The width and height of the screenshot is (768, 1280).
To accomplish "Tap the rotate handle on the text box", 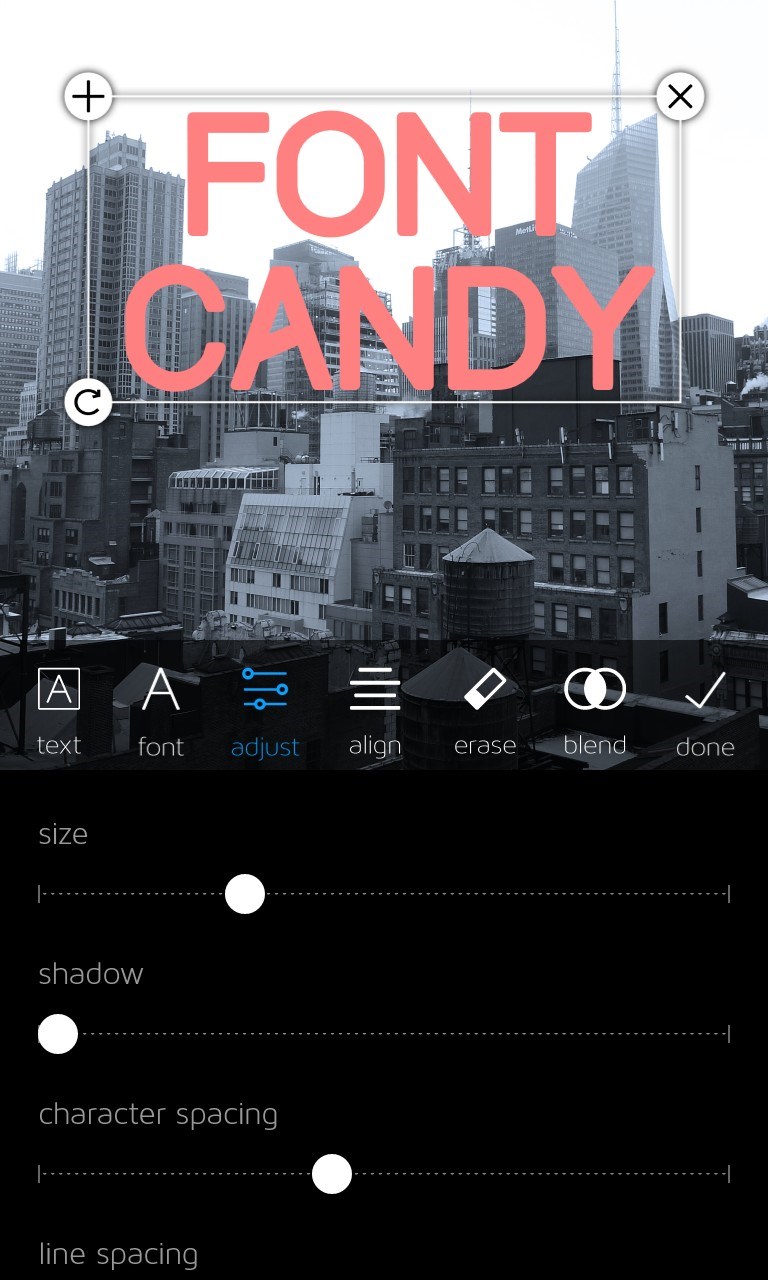I will point(89,402).
